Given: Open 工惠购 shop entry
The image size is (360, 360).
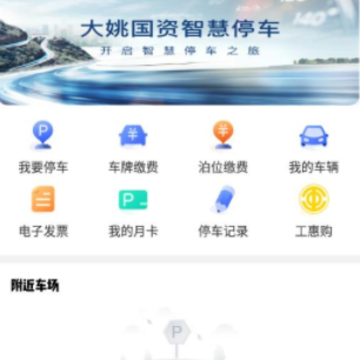Looking at the screenshot, I should 313,211.
